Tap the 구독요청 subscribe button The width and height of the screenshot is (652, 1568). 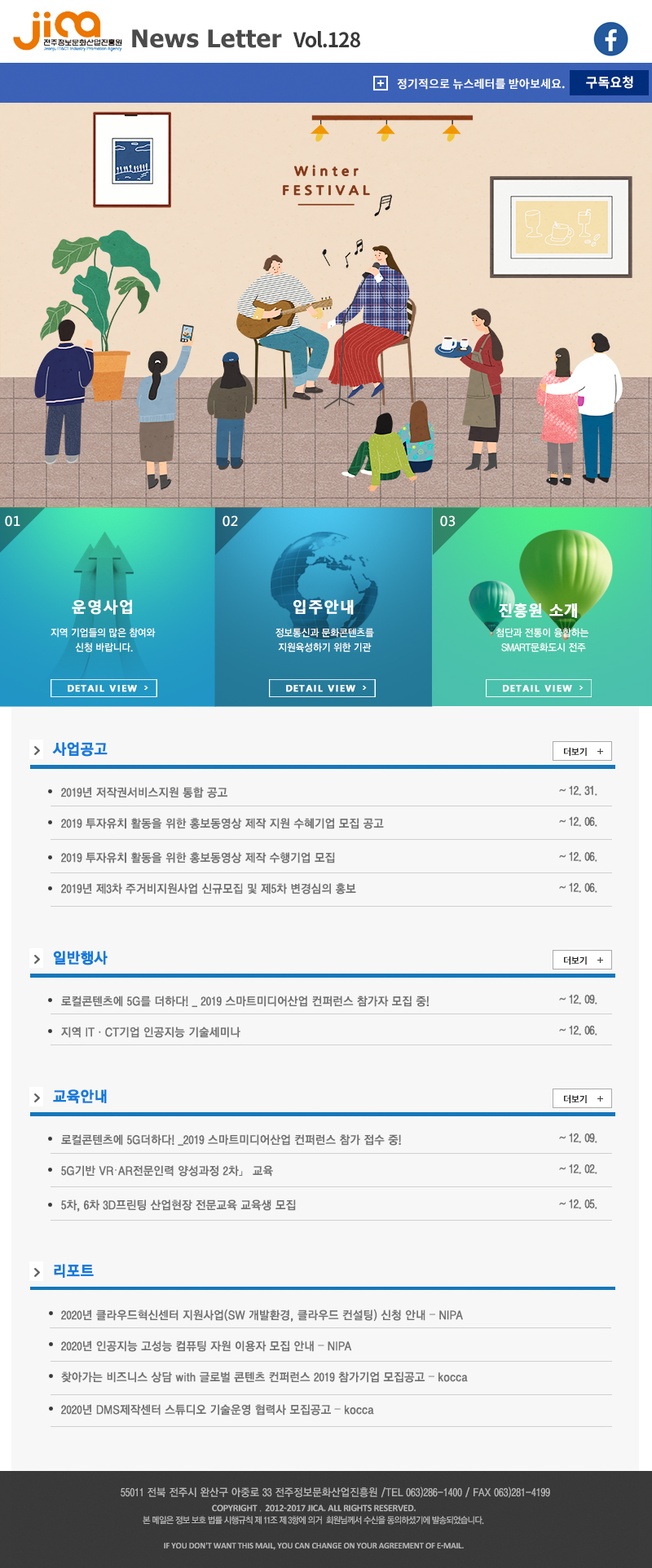coord(609,82)
